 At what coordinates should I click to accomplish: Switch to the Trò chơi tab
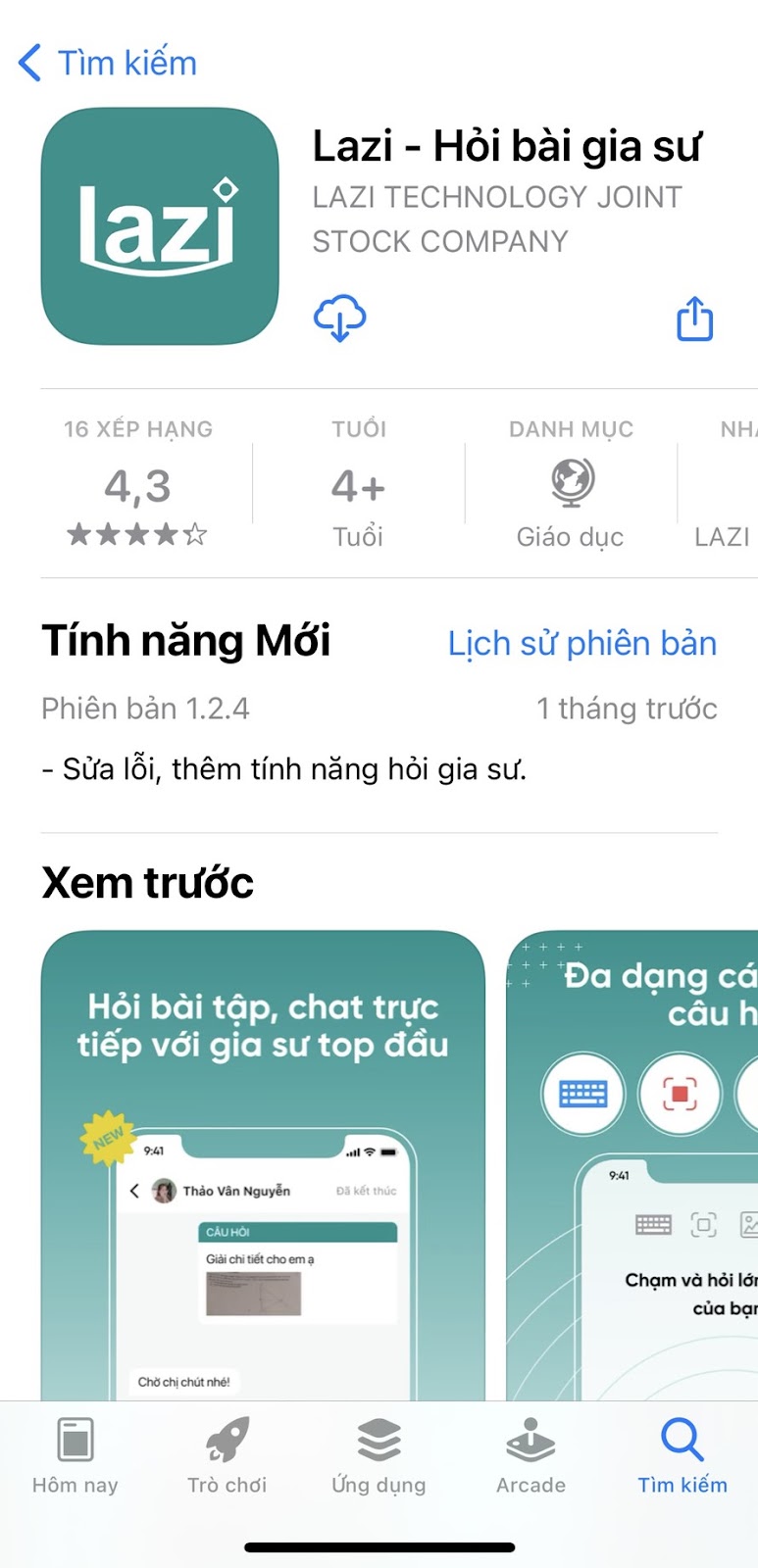(227, 1454)
